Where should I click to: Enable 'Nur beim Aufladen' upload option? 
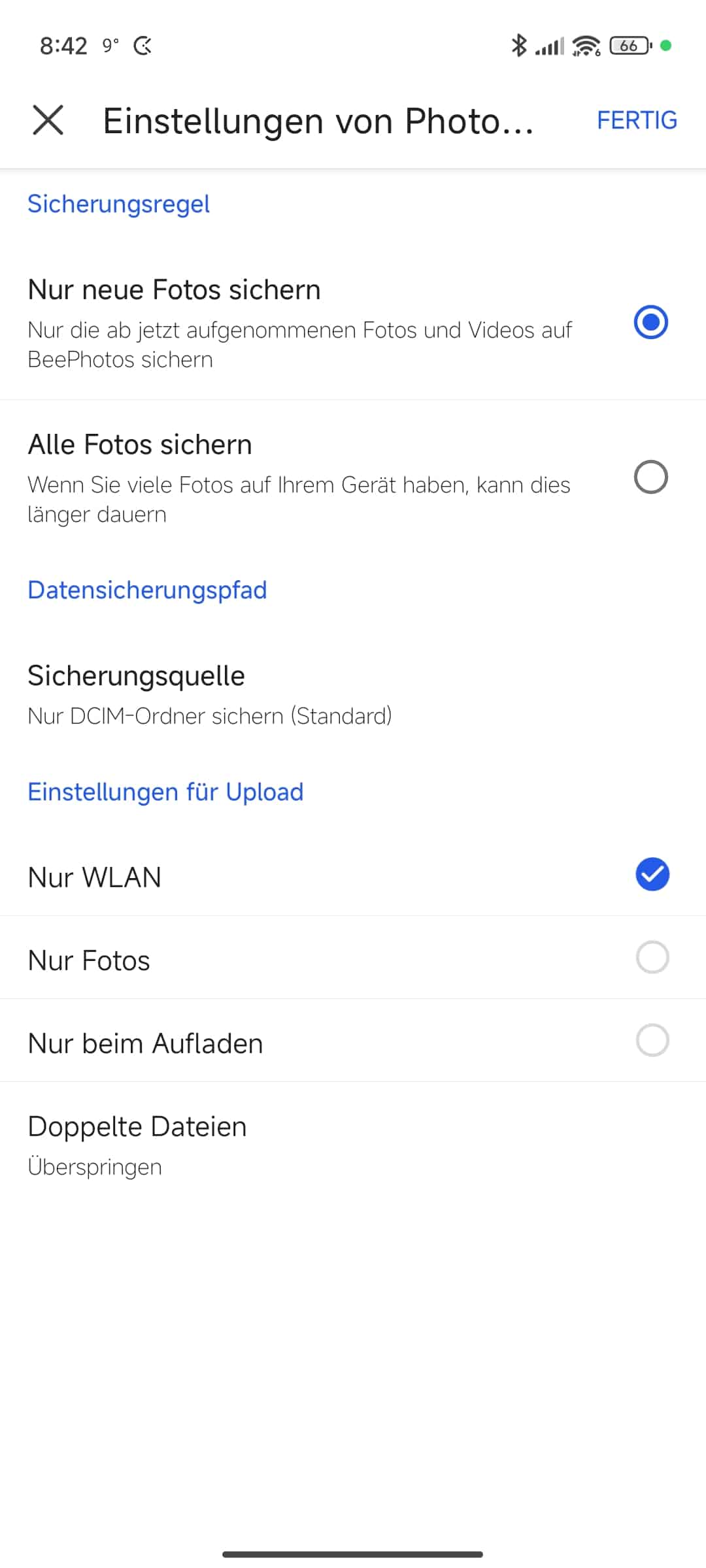(x=652, y=1041)
